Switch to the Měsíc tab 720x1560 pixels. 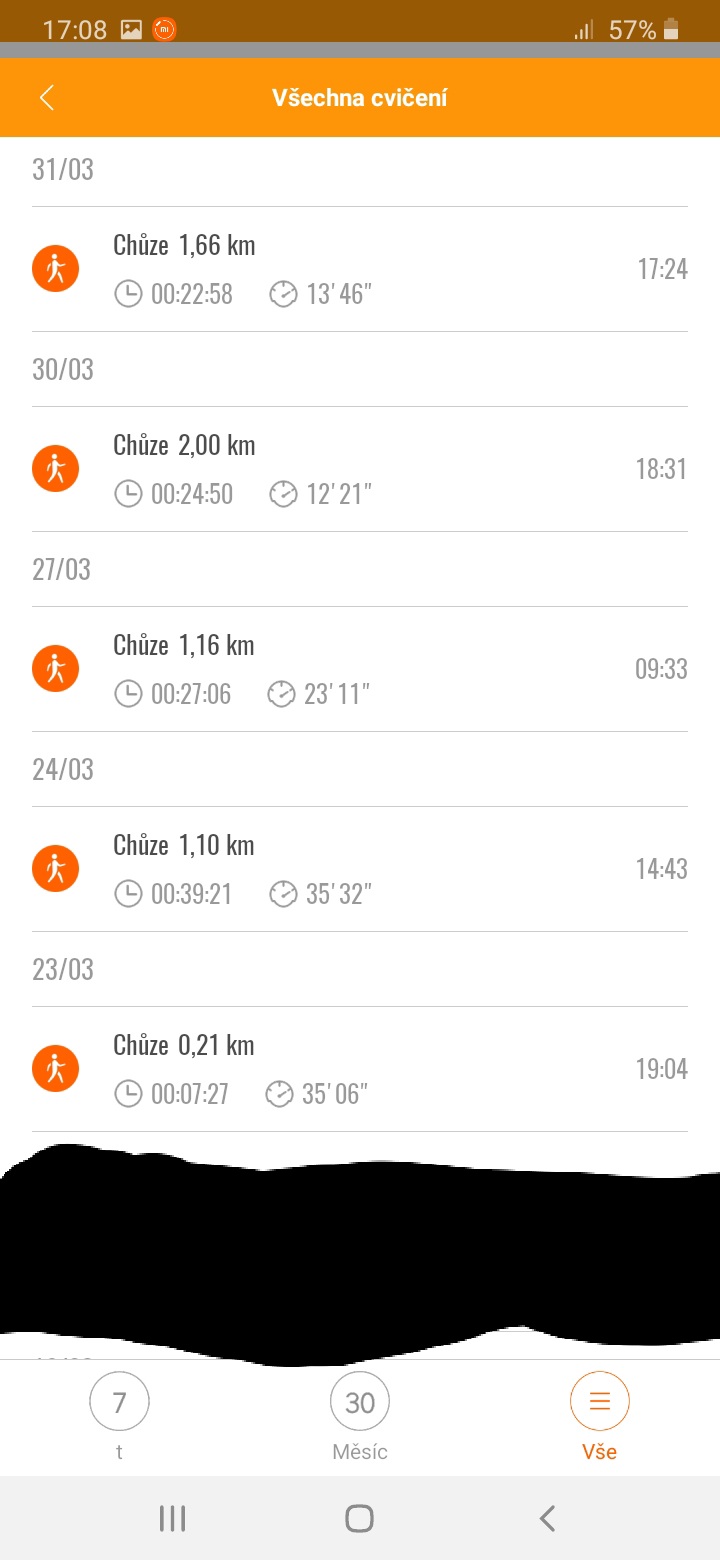point(360,1416)
